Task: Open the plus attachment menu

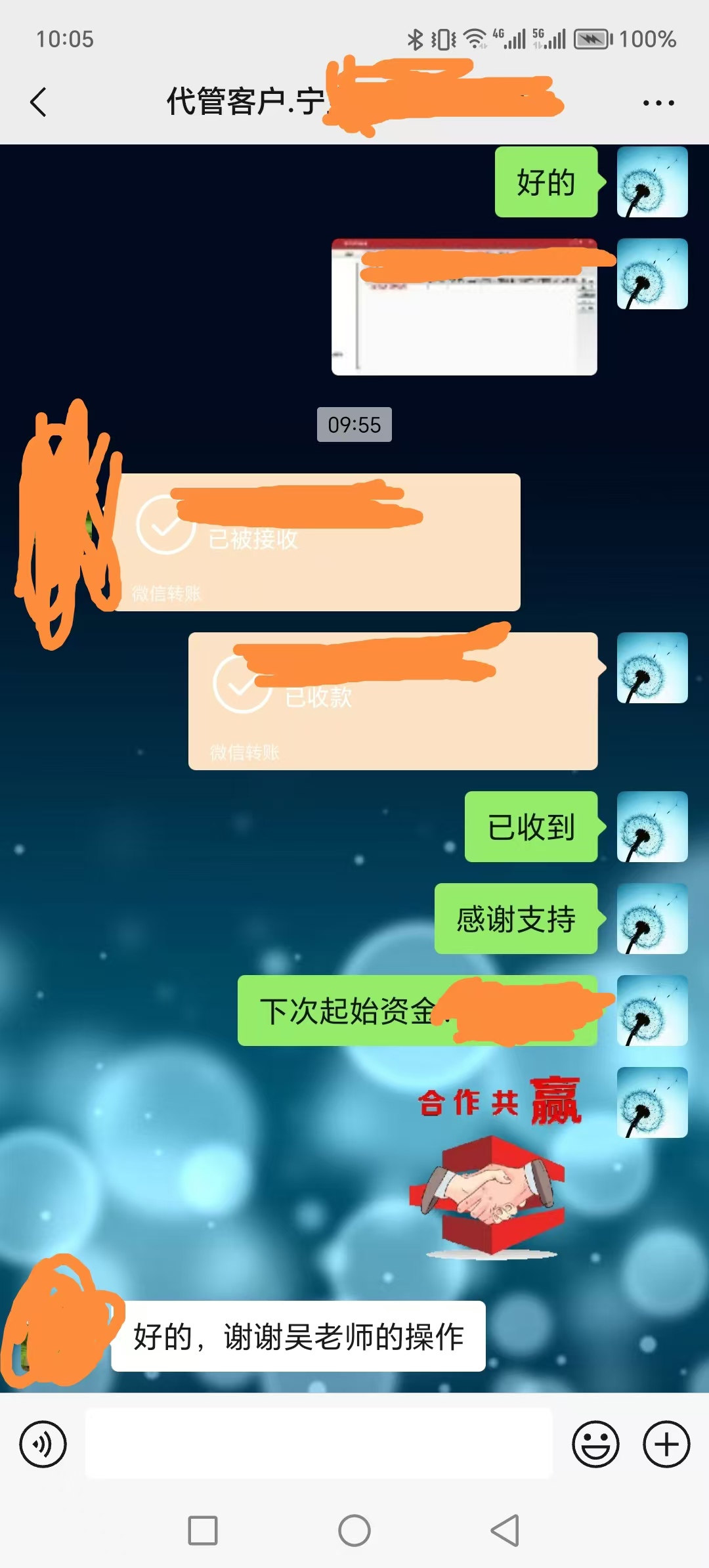Action: [666, 1445]
